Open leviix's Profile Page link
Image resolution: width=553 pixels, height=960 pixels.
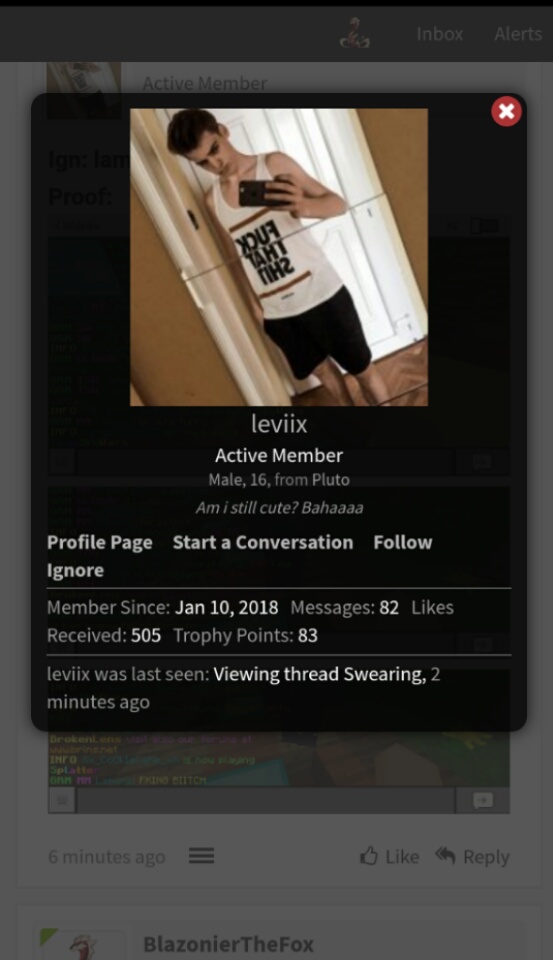pyautogui.click(x=100, y=542)
